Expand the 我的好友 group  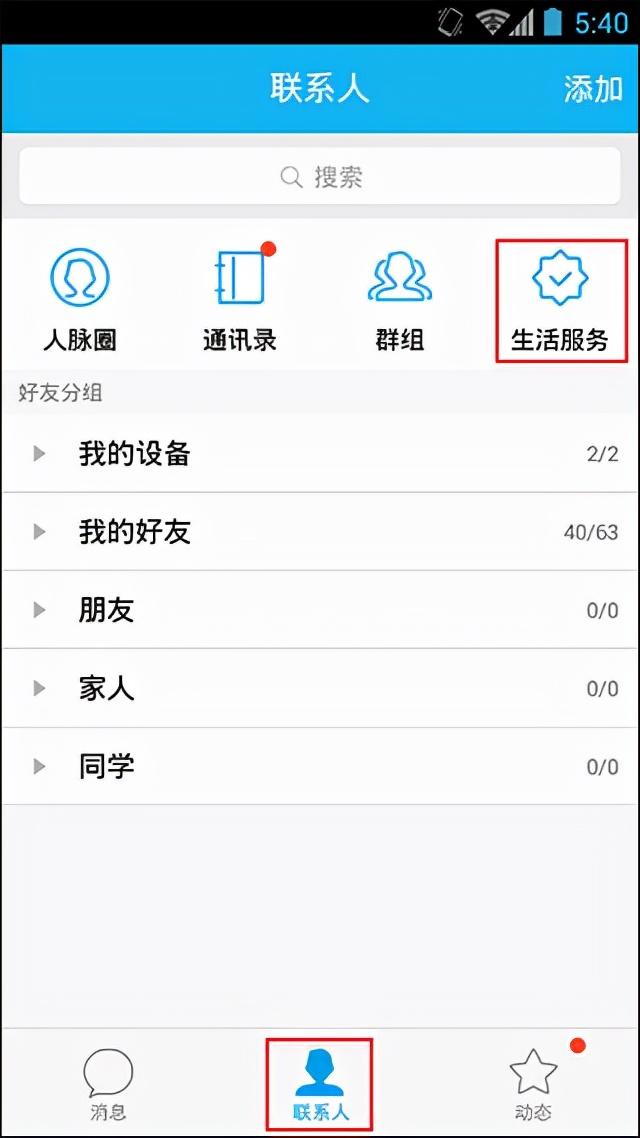pos(320,532)
